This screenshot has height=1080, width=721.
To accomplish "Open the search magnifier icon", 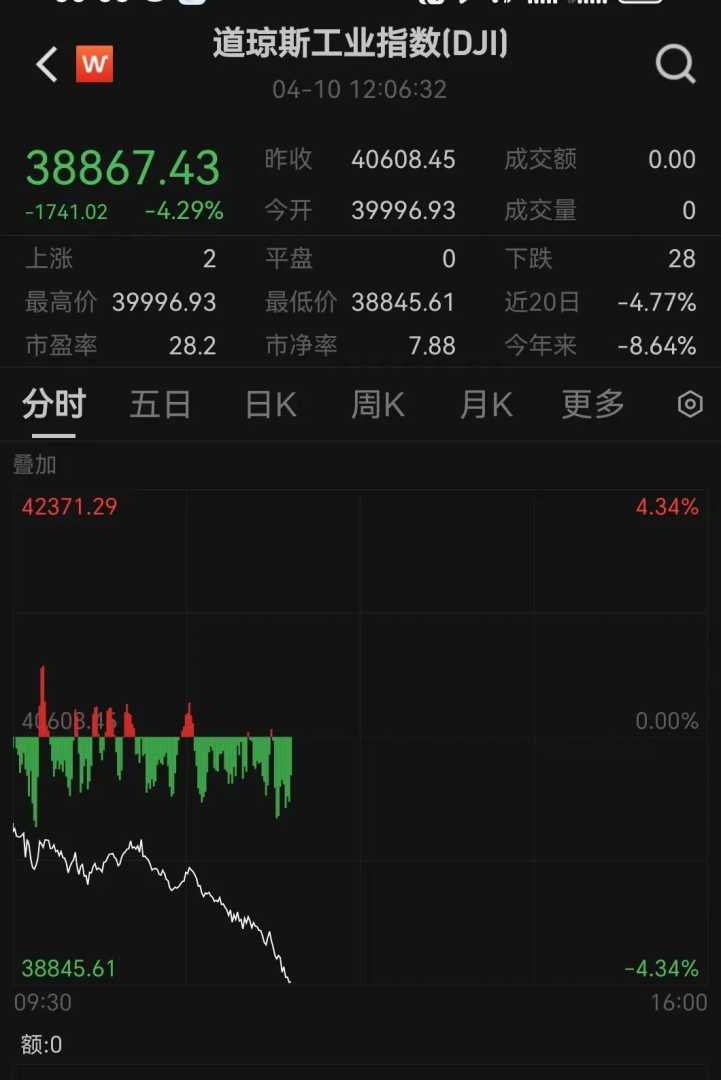I will tap(675, 65).
